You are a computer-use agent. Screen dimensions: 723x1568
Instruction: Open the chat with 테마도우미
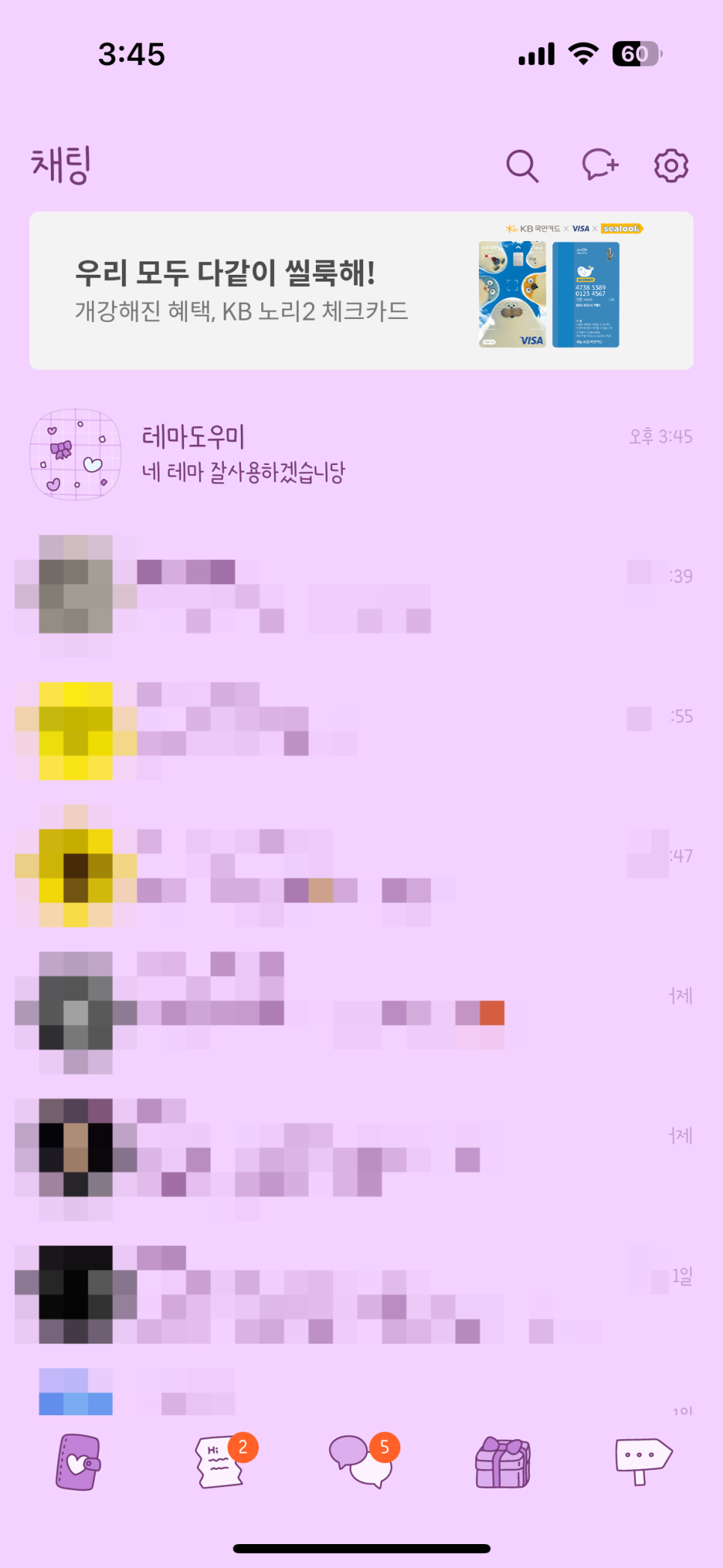point(361,455)
